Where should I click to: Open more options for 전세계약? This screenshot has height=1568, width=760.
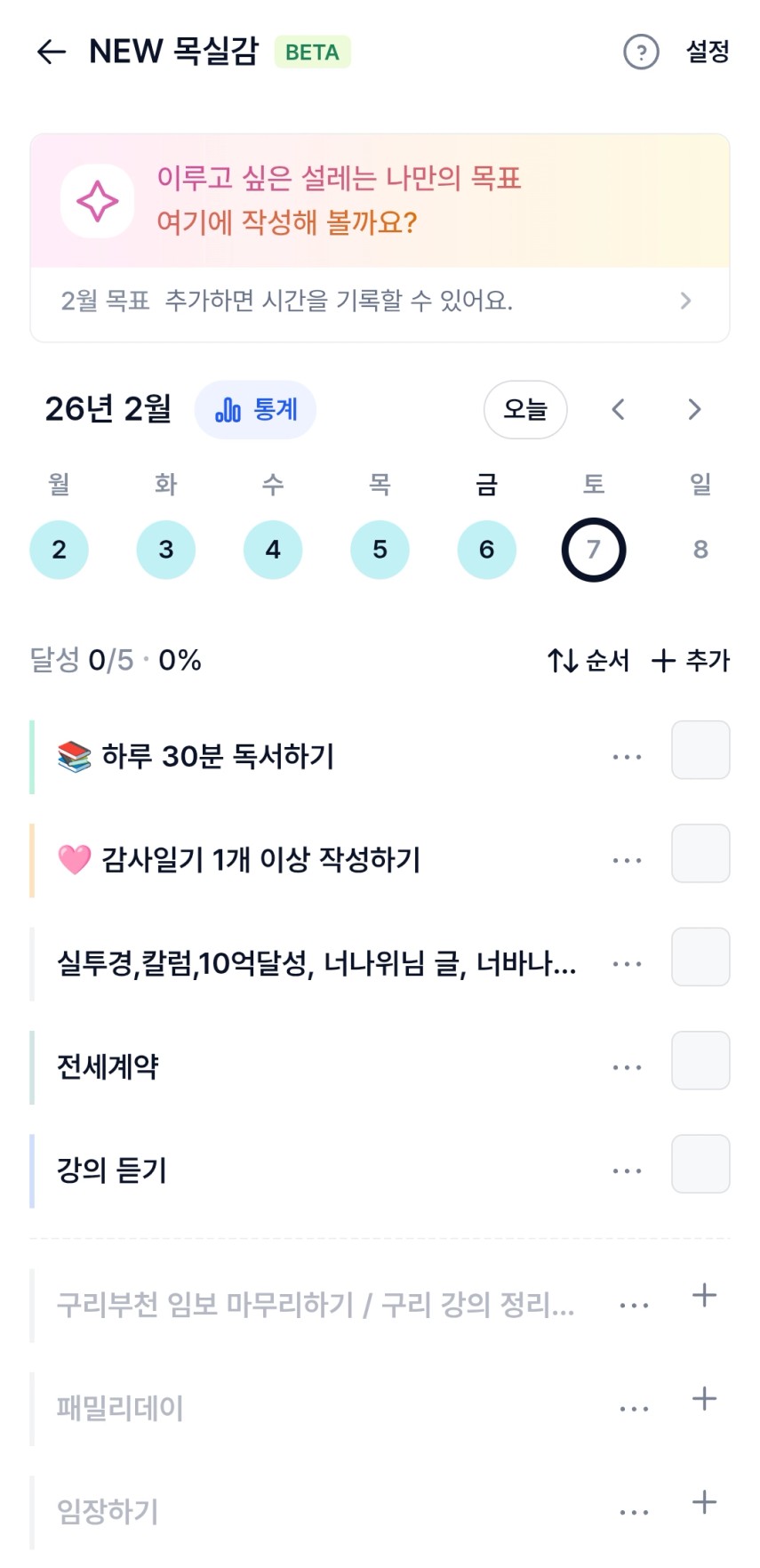pyautogui.click(x=627, y=1067)
